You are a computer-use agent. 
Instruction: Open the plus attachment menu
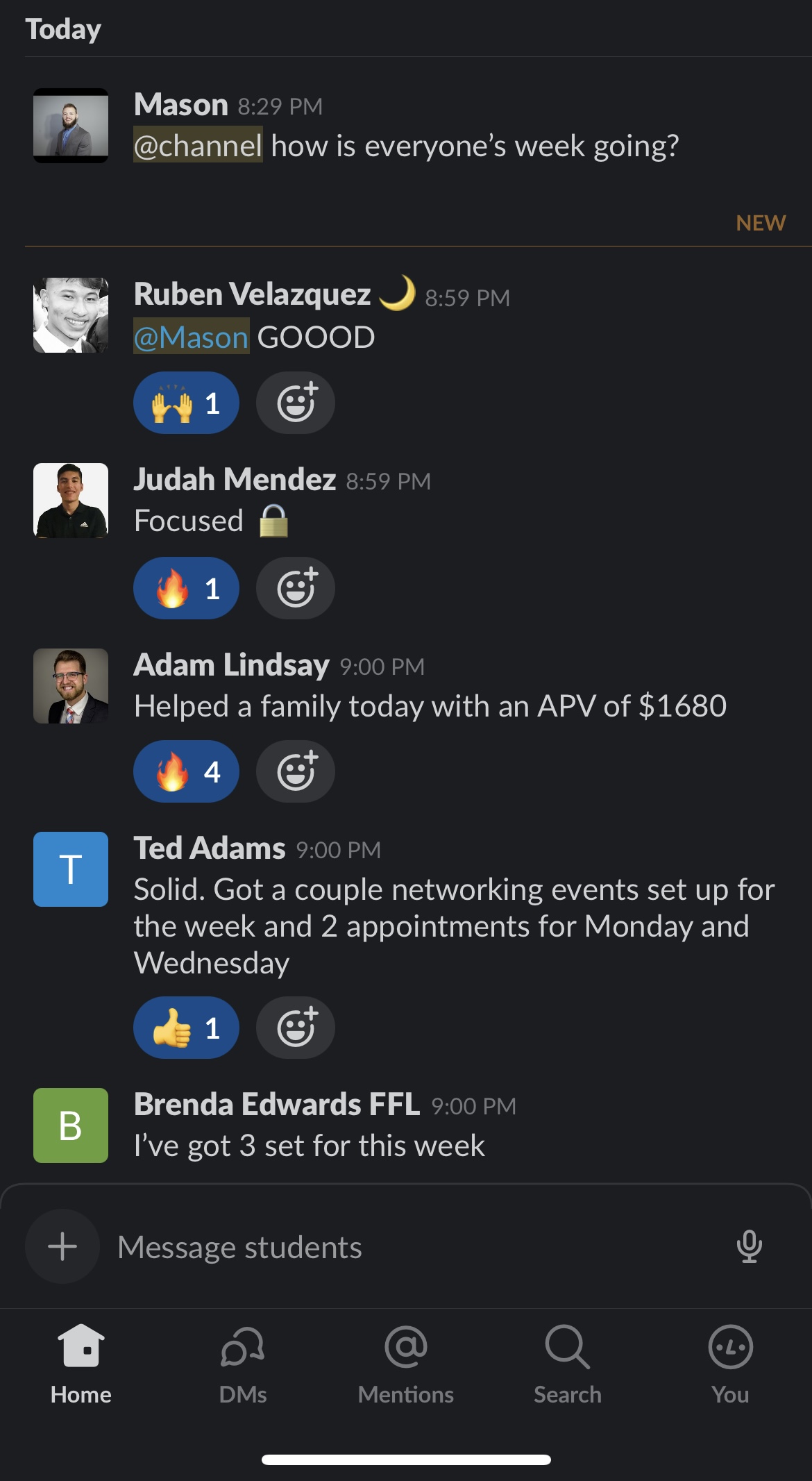click(62, 1246)
